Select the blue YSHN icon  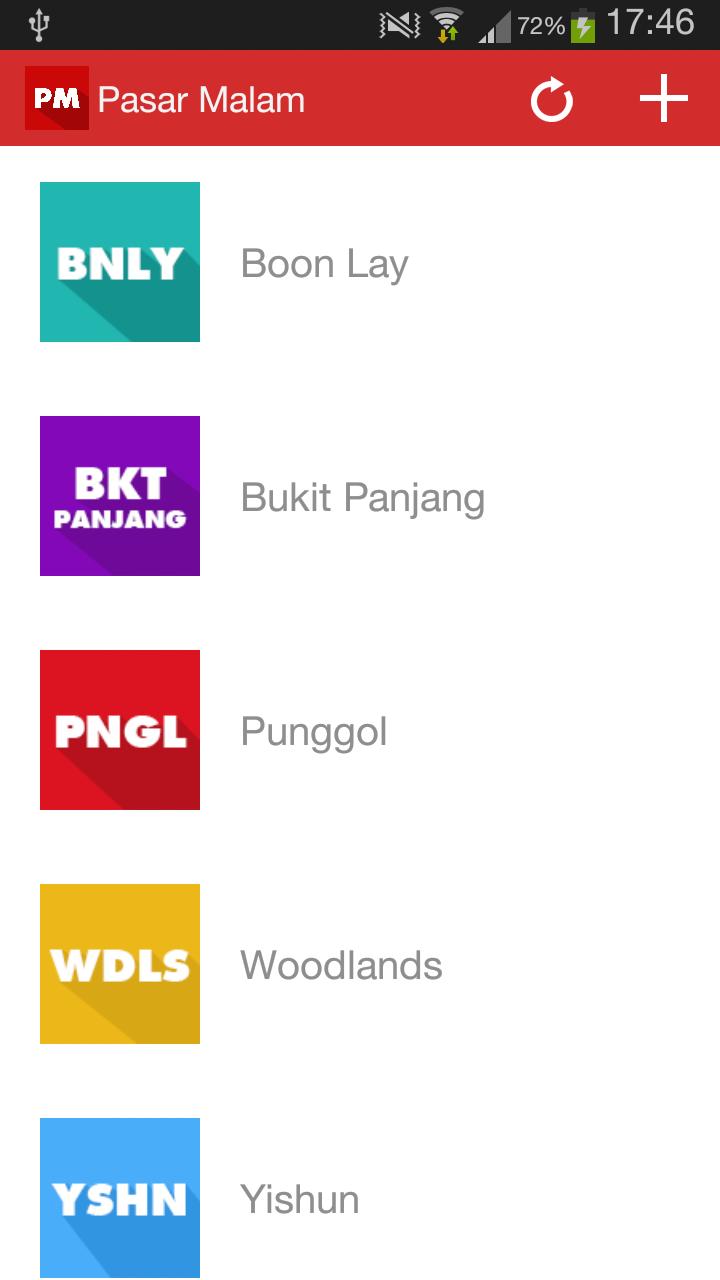click(119, 1197)
